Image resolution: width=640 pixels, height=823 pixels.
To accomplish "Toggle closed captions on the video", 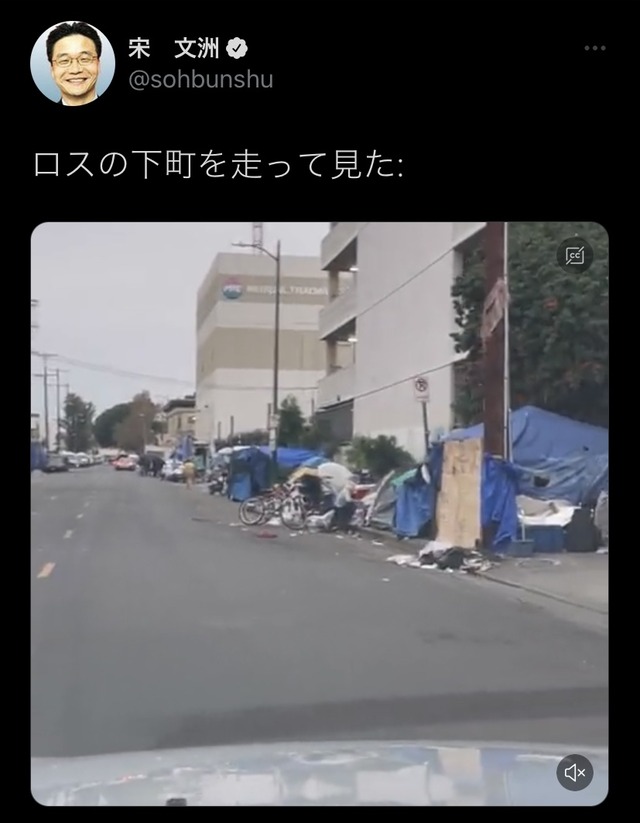I will (575, 255).
